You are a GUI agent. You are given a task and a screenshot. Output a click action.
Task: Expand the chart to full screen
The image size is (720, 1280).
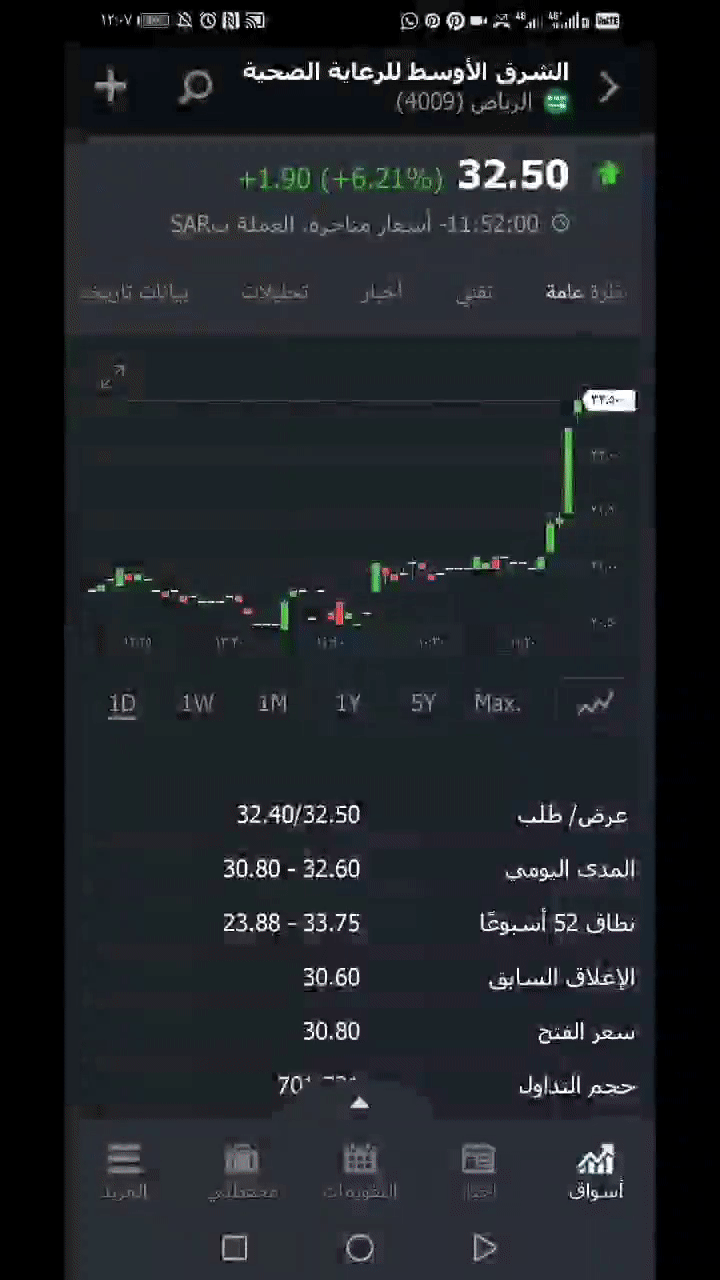pyautogui.click(x=113, y=378)
